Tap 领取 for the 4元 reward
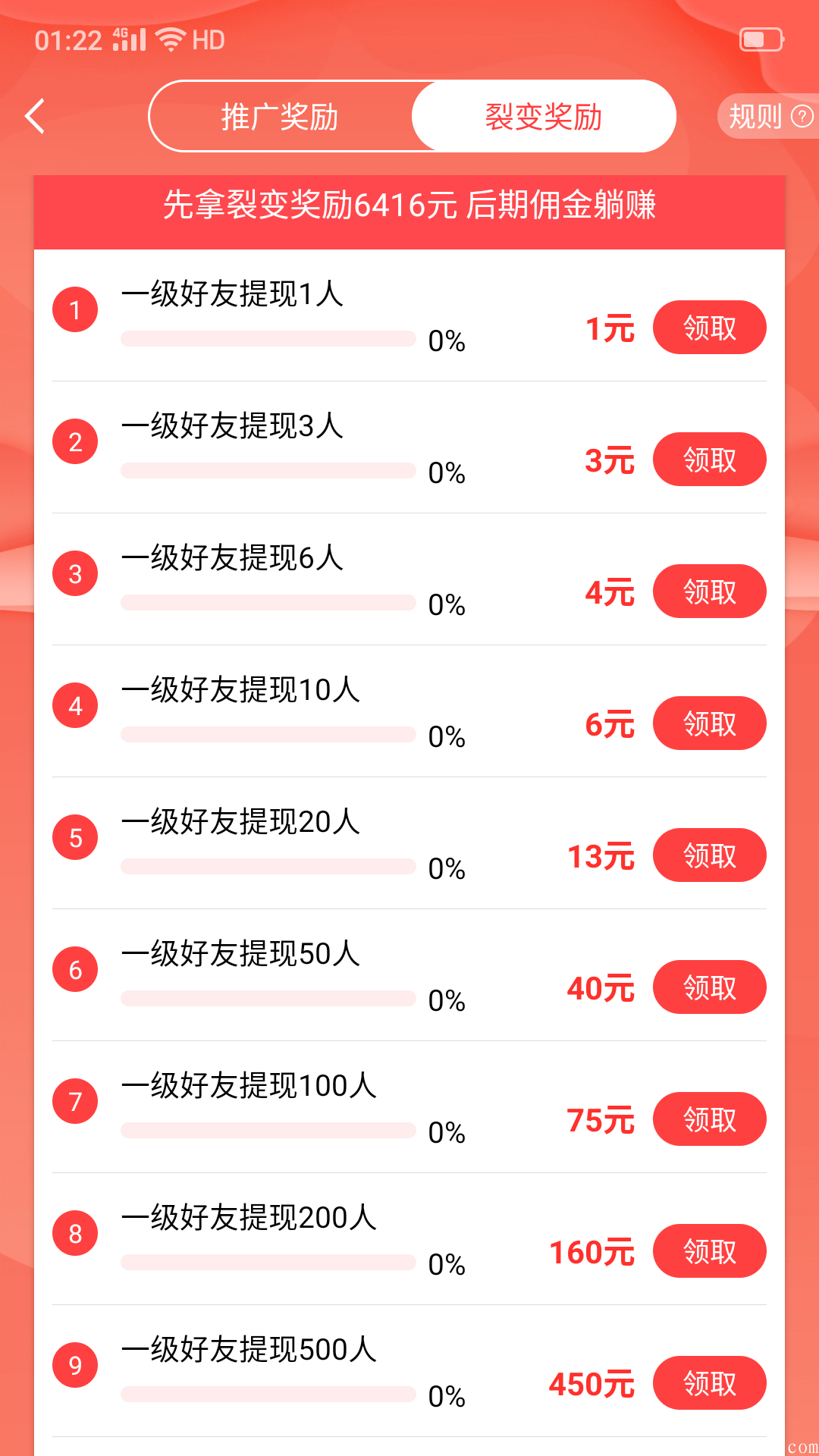Screen dimensions: 819x1456 point(709,591)
